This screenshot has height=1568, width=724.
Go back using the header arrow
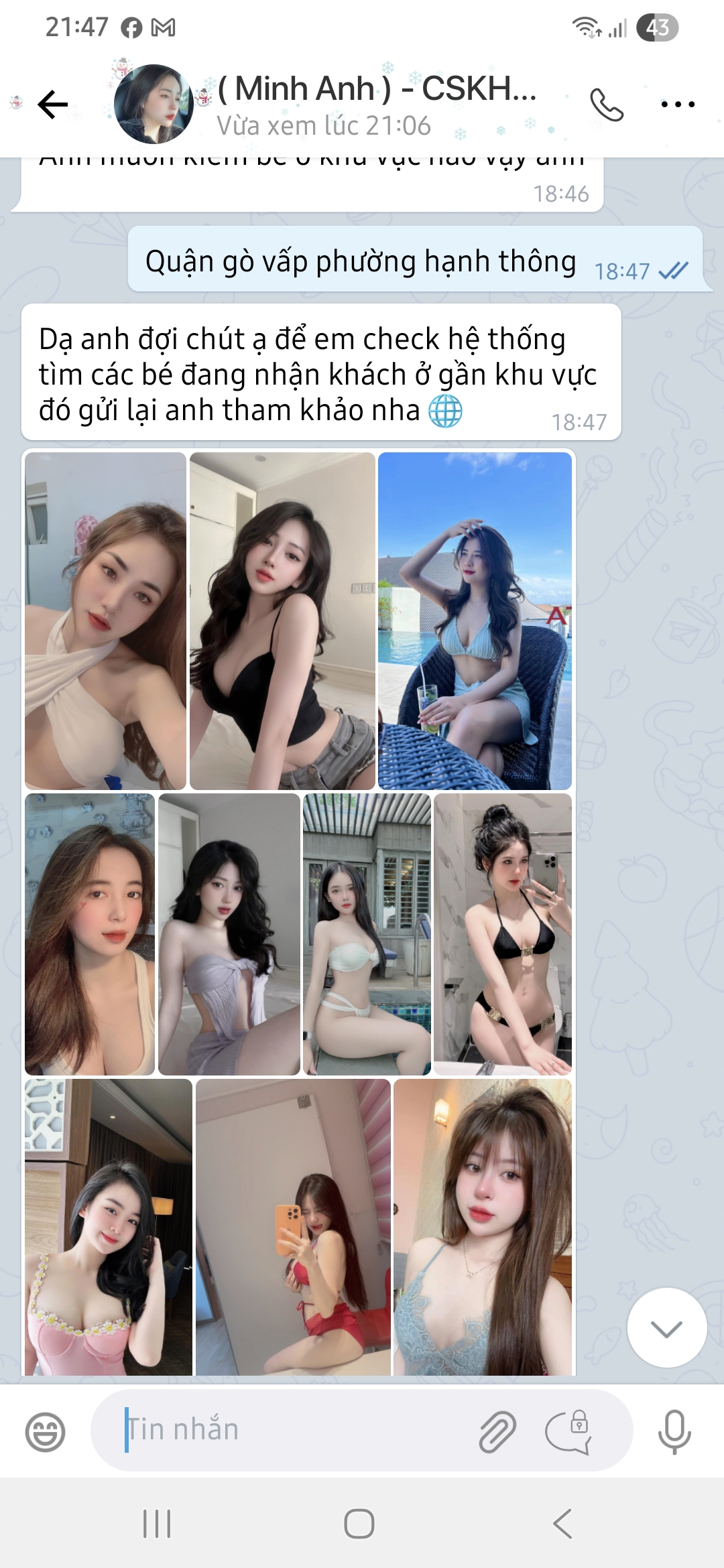[x=53, y=105]
